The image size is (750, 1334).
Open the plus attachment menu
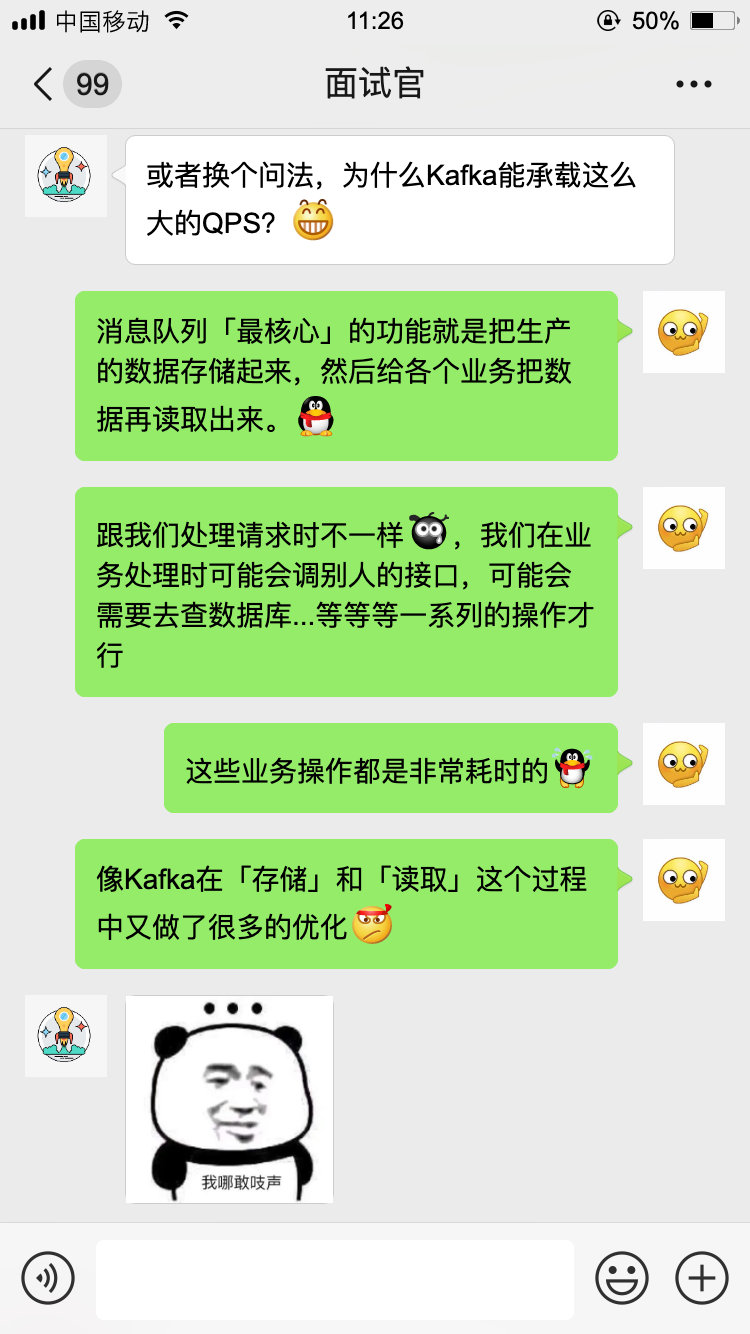point(702,1278)
